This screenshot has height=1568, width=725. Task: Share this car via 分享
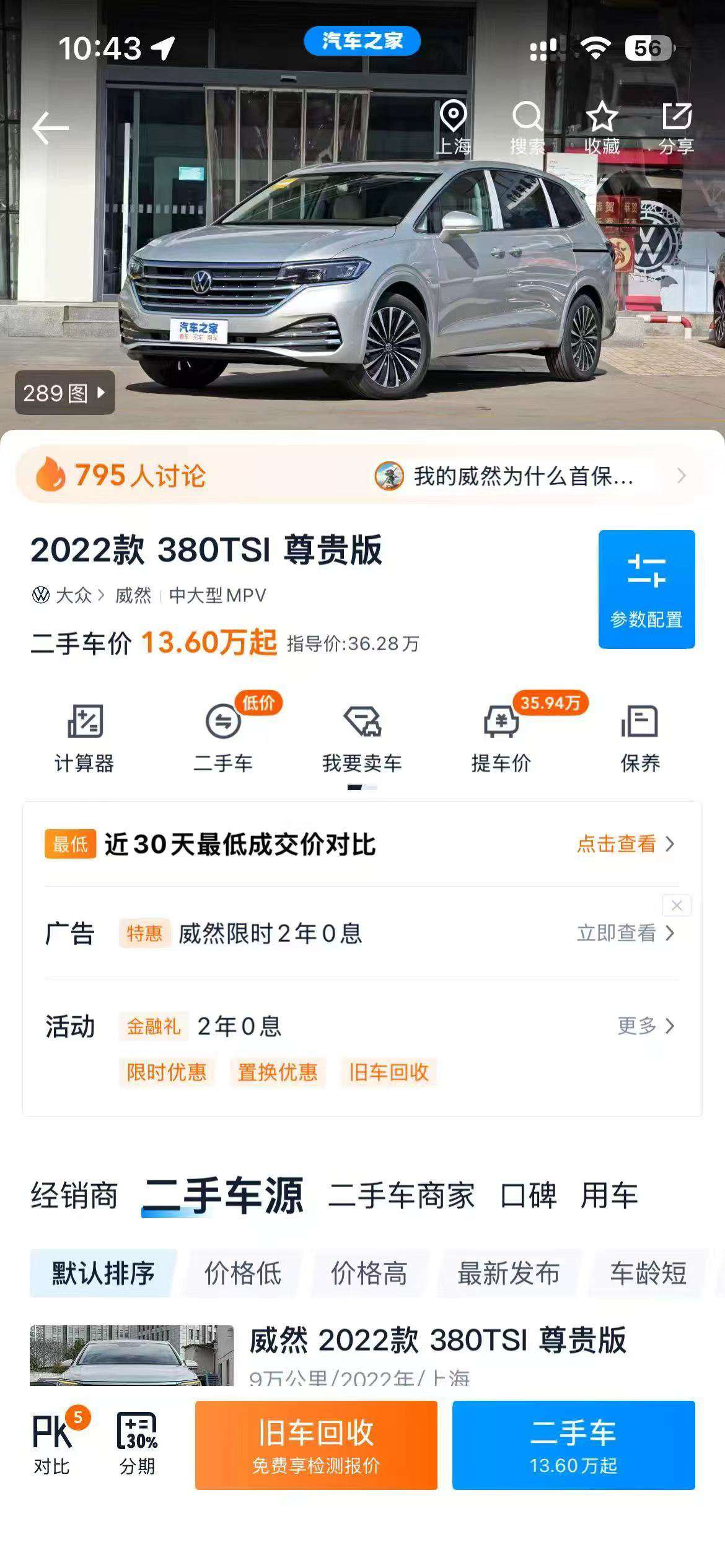click(676, 128)
